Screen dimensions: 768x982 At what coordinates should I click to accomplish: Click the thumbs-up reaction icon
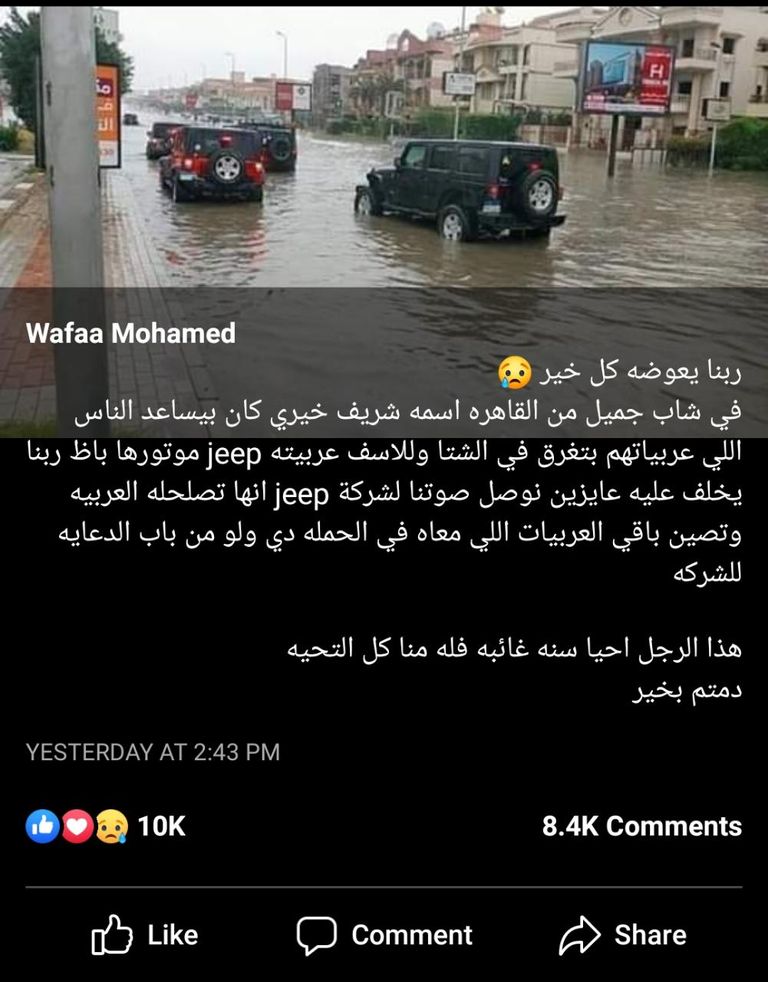pos(42,826)
